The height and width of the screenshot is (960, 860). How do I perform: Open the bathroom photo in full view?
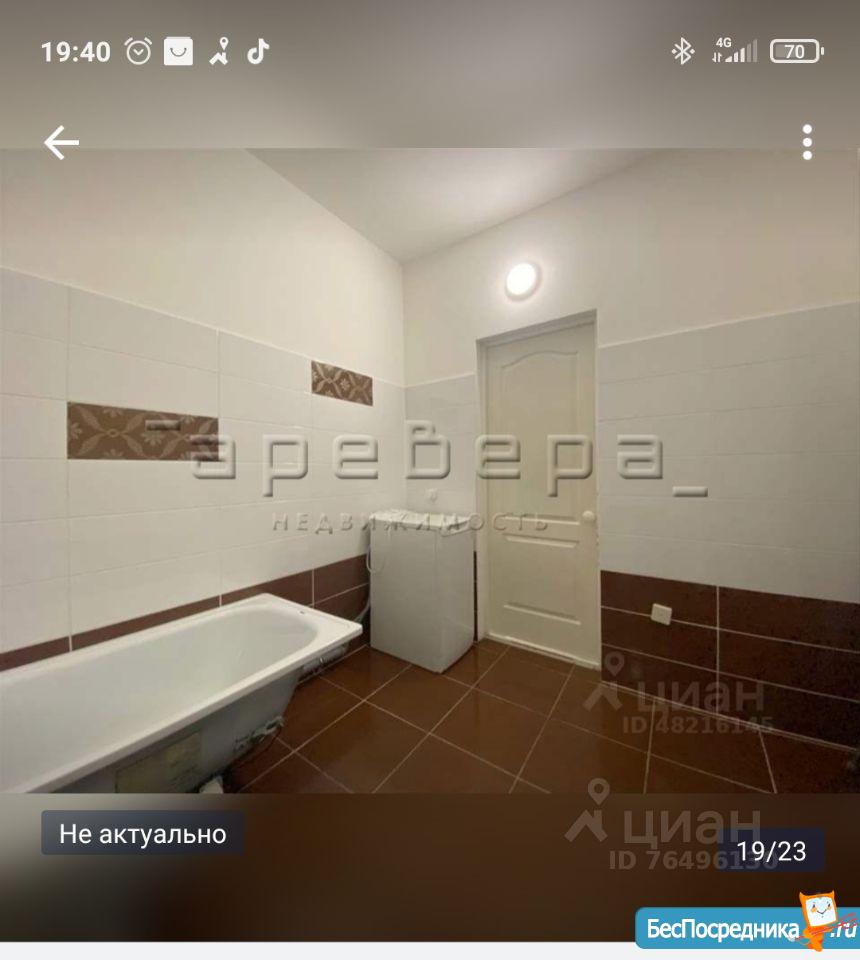430,470
